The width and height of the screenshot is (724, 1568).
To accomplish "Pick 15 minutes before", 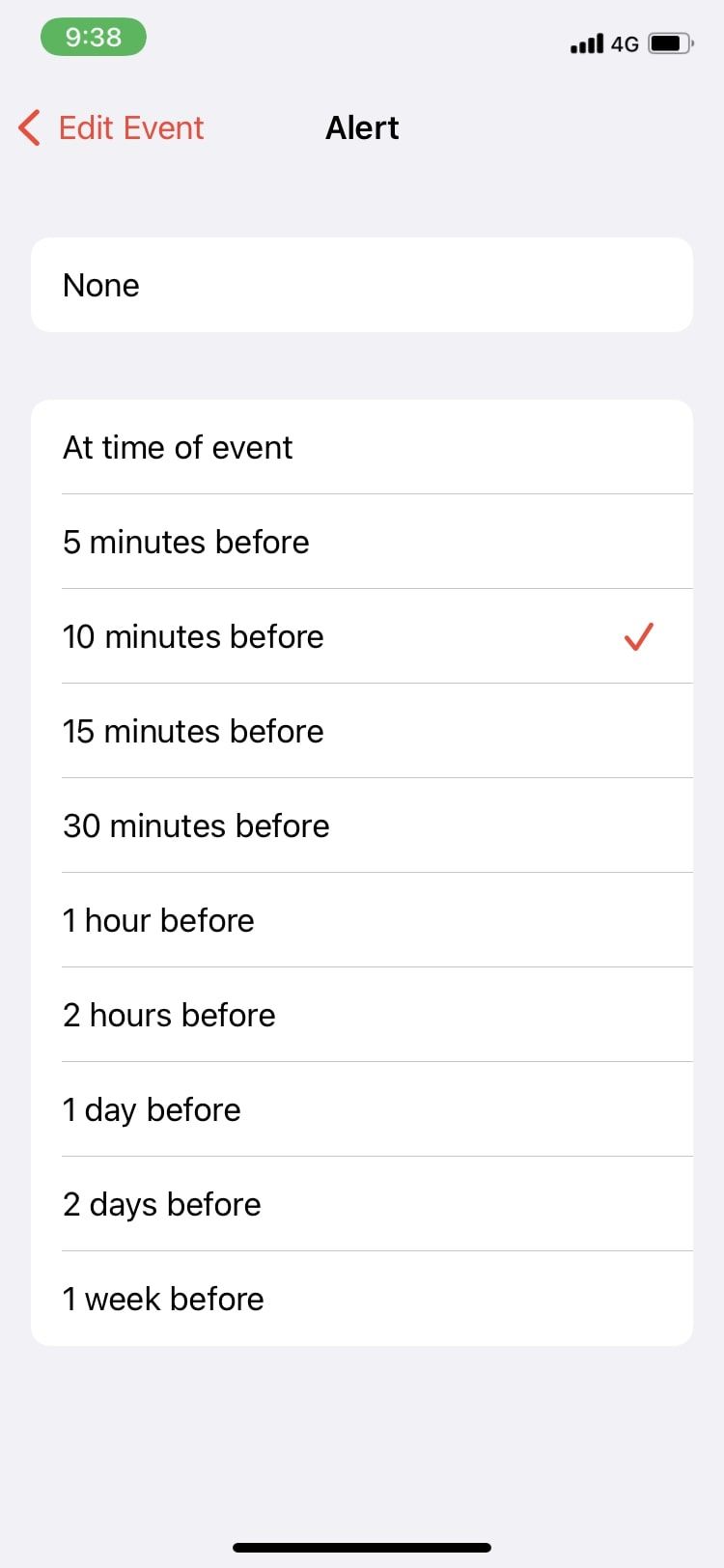I will pyautogui.click(x=361, y=731).
